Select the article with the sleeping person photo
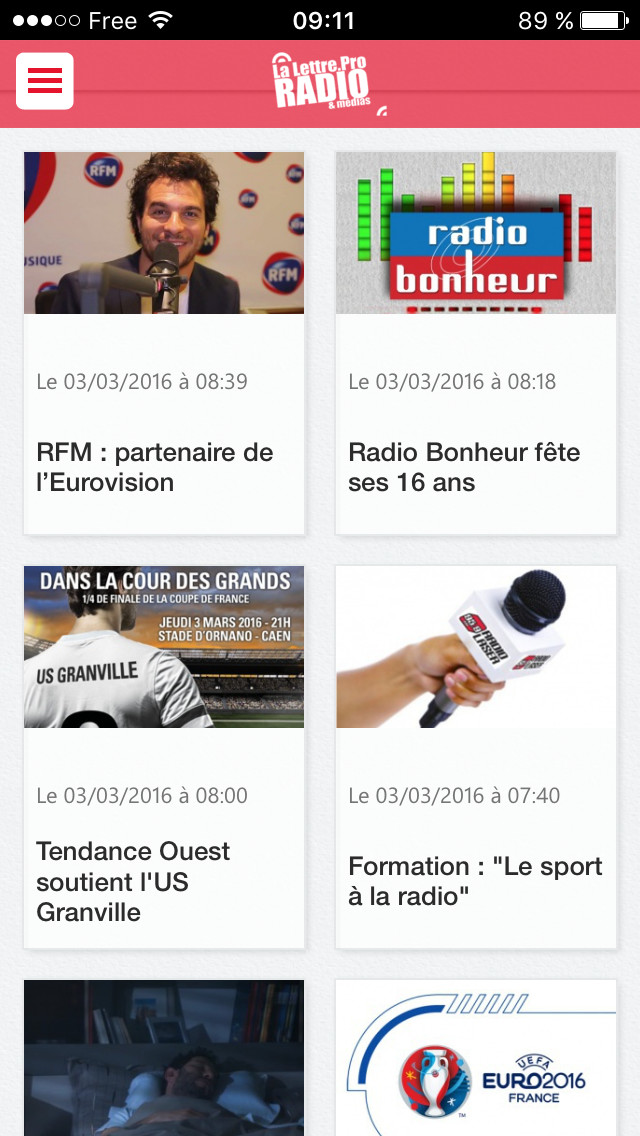Viewport: 640px width, 1136px height. pyautogui.click(x=164, y=1060)
